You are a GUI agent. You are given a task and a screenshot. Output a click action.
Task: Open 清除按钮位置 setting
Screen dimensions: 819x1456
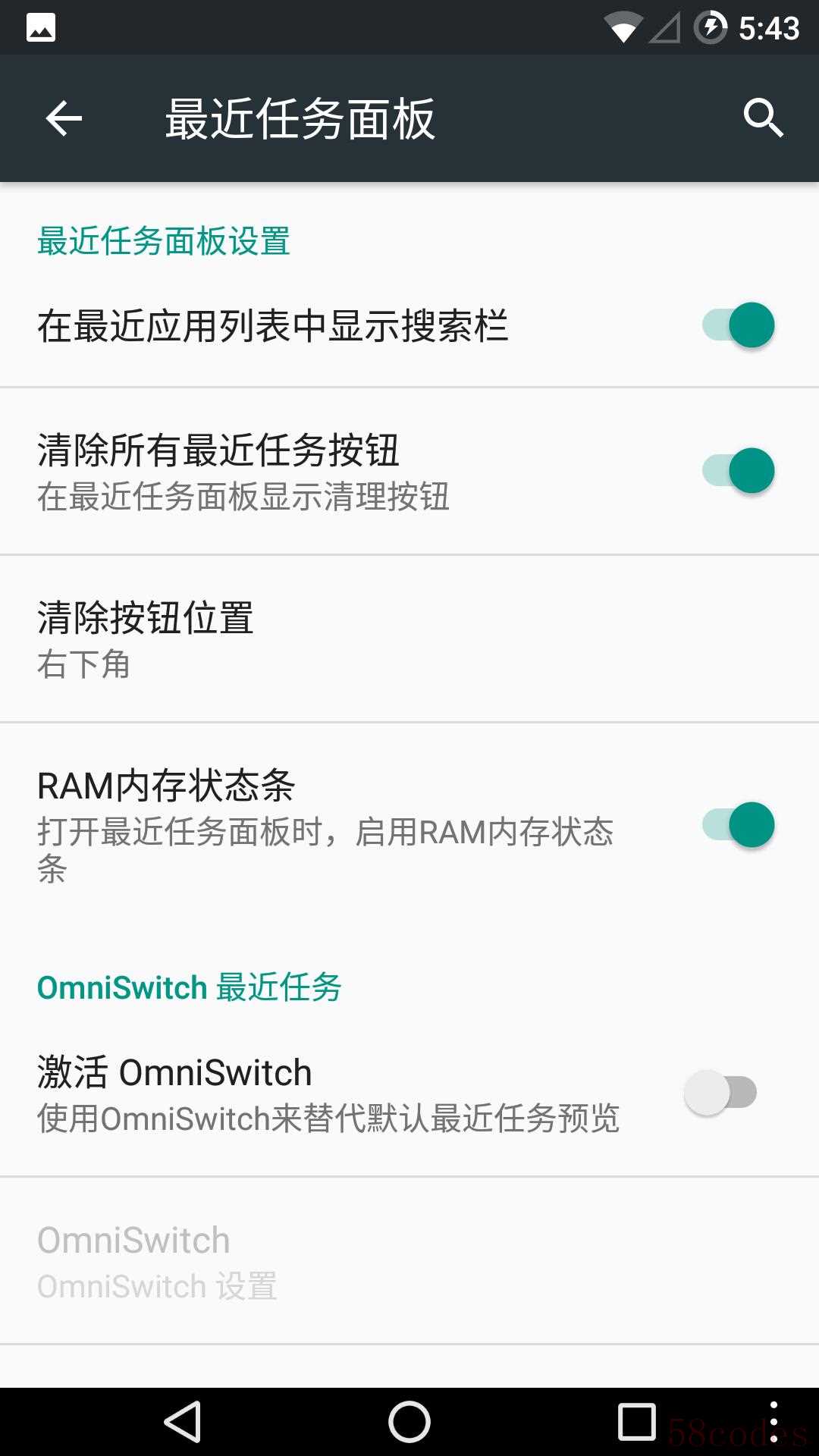click(409, 639)
